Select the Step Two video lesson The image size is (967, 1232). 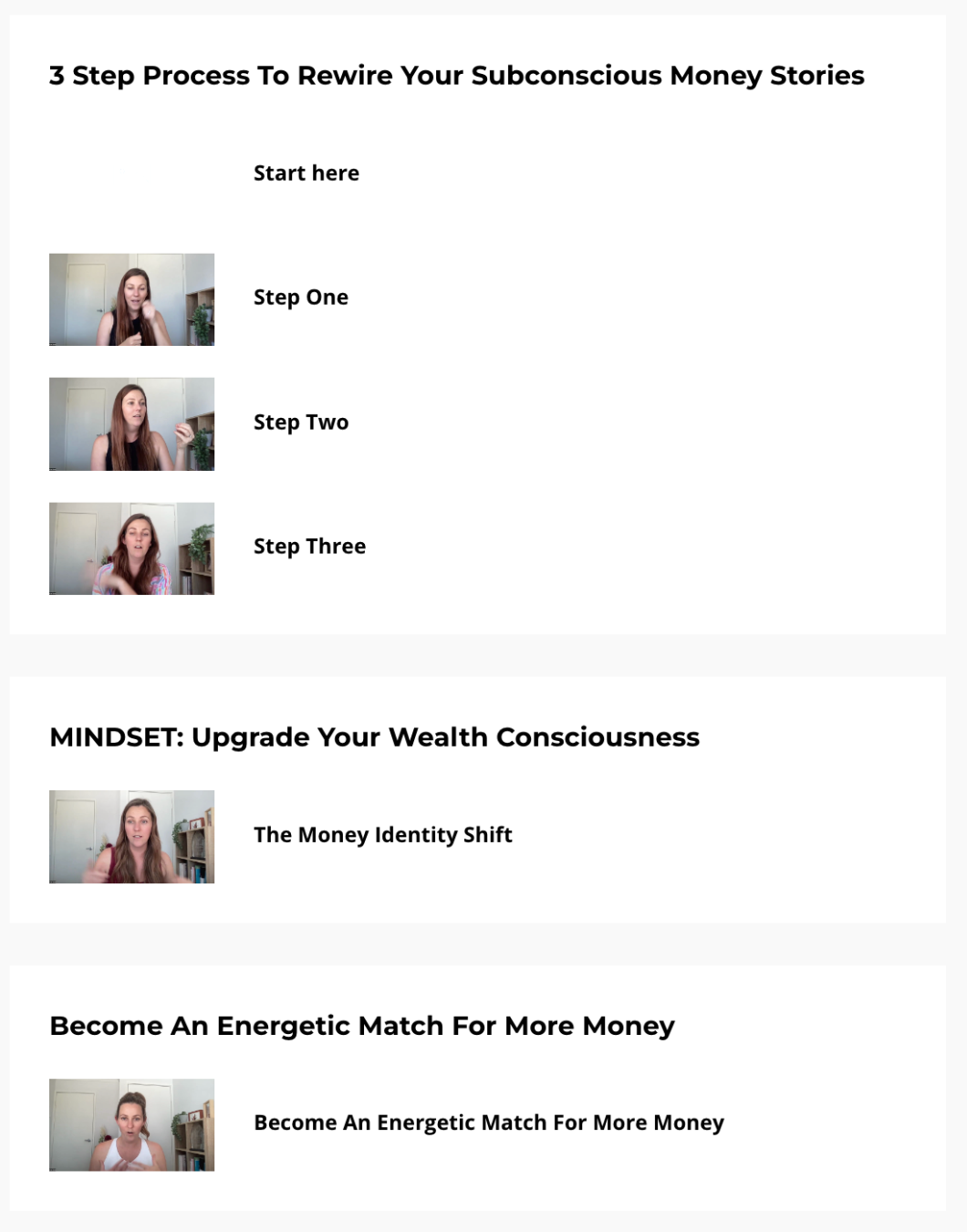300,423
